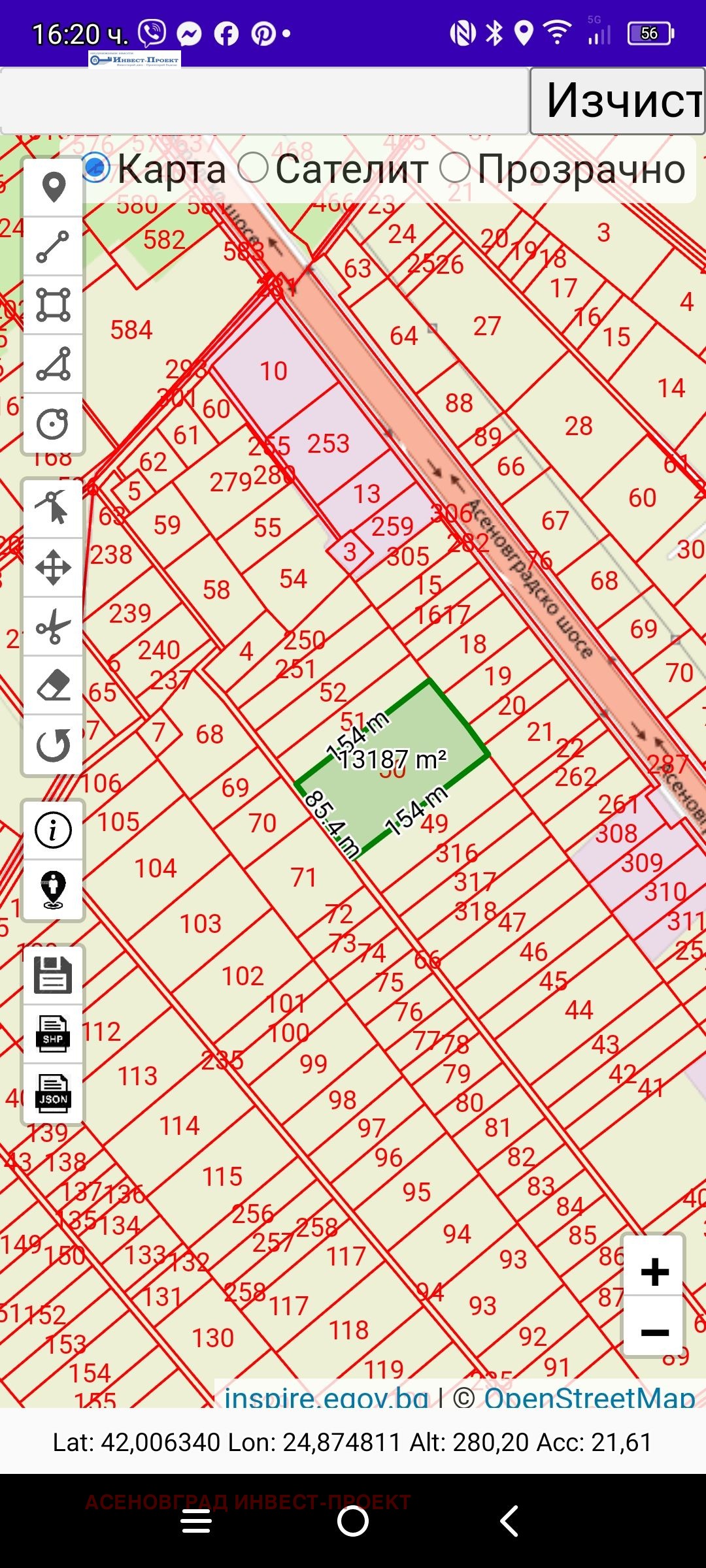
Task: Select the rectangle drawing tool
Action: [53, 305]
